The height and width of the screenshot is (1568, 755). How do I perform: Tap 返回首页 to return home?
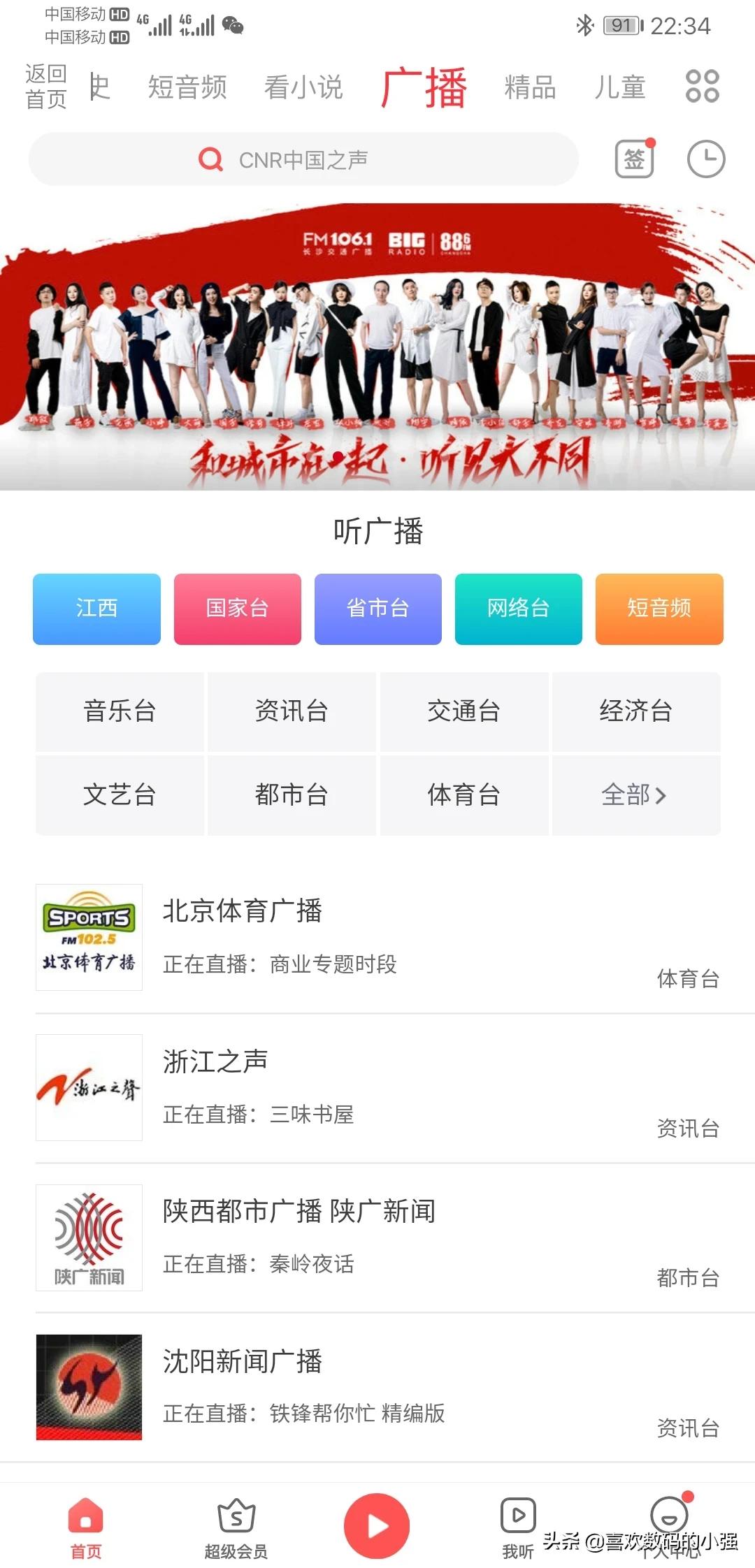tap(45, 87)
